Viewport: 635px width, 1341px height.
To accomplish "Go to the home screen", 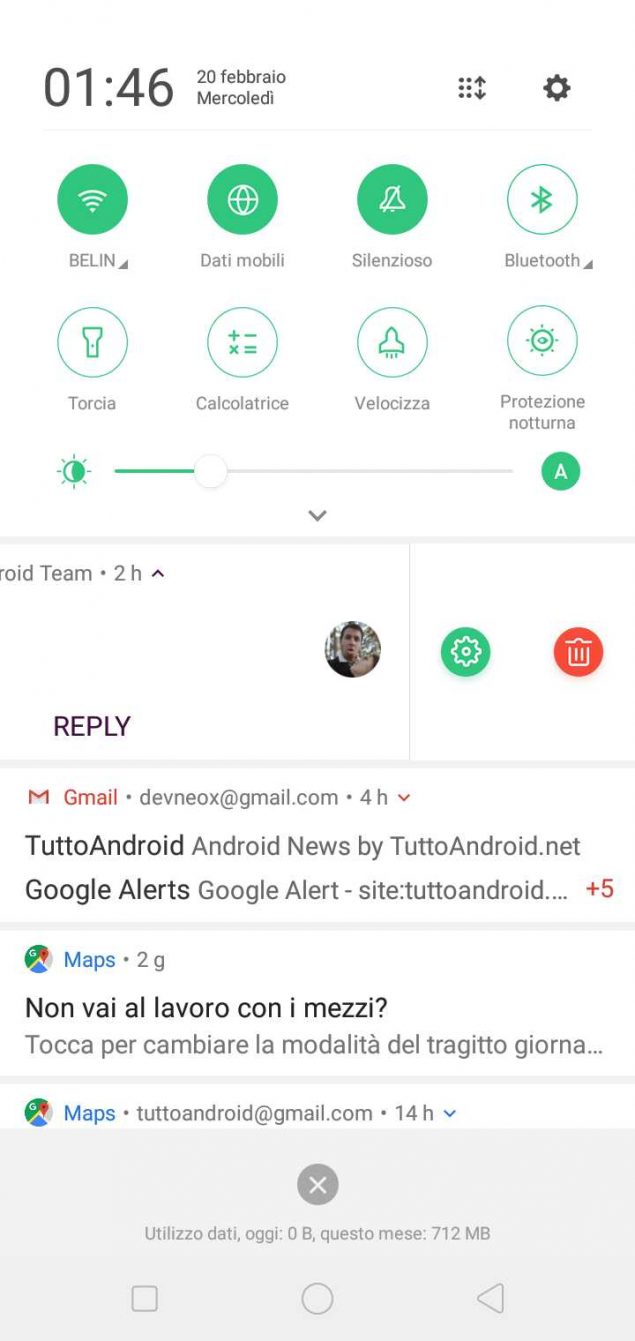I will [317, 1298].
